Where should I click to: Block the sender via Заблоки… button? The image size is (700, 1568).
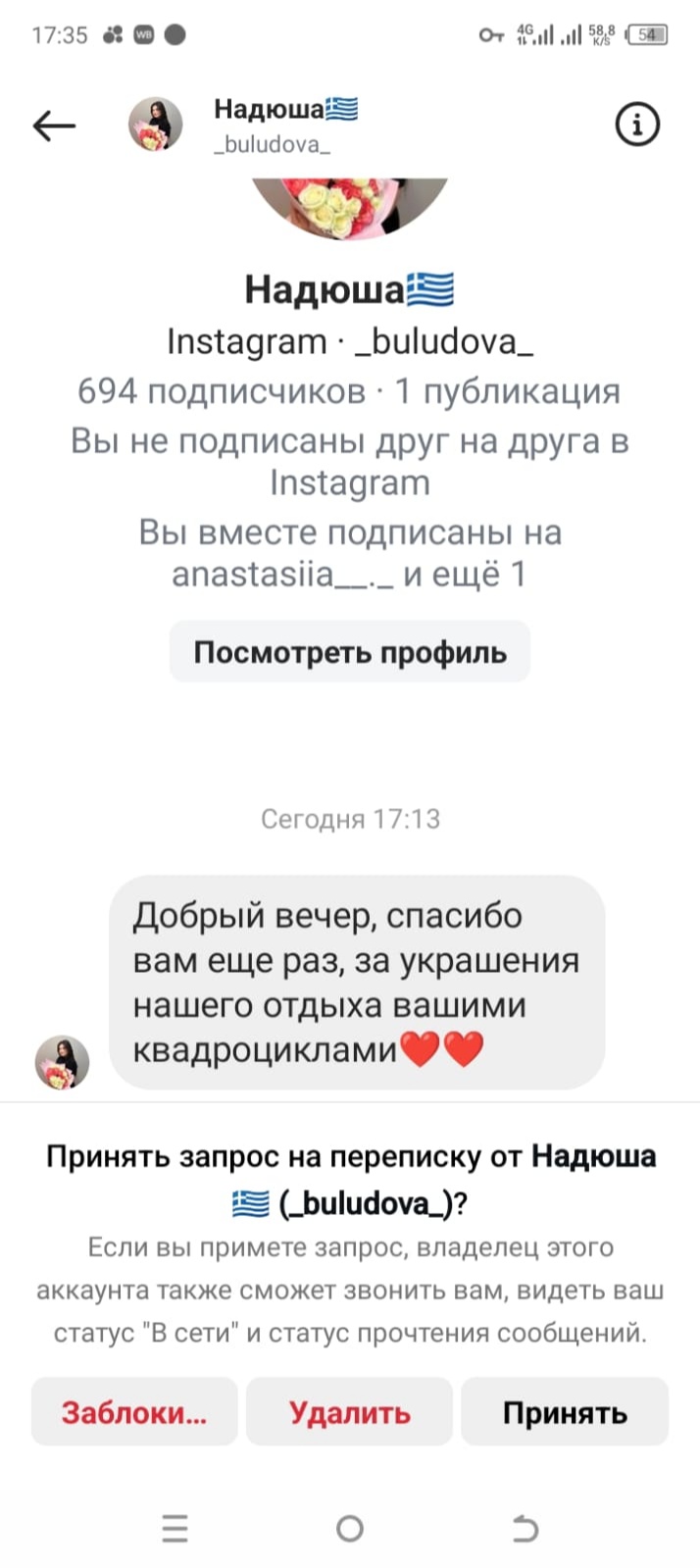[134, 1412]
